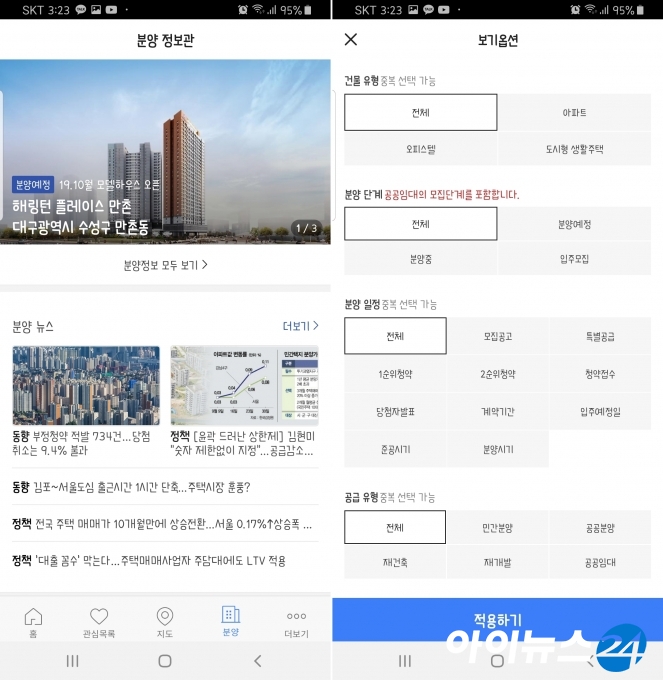This screenshot has height=680, width=663.
Task: Open 분양정보 모두 보기 link
Action: pos(165,265)
